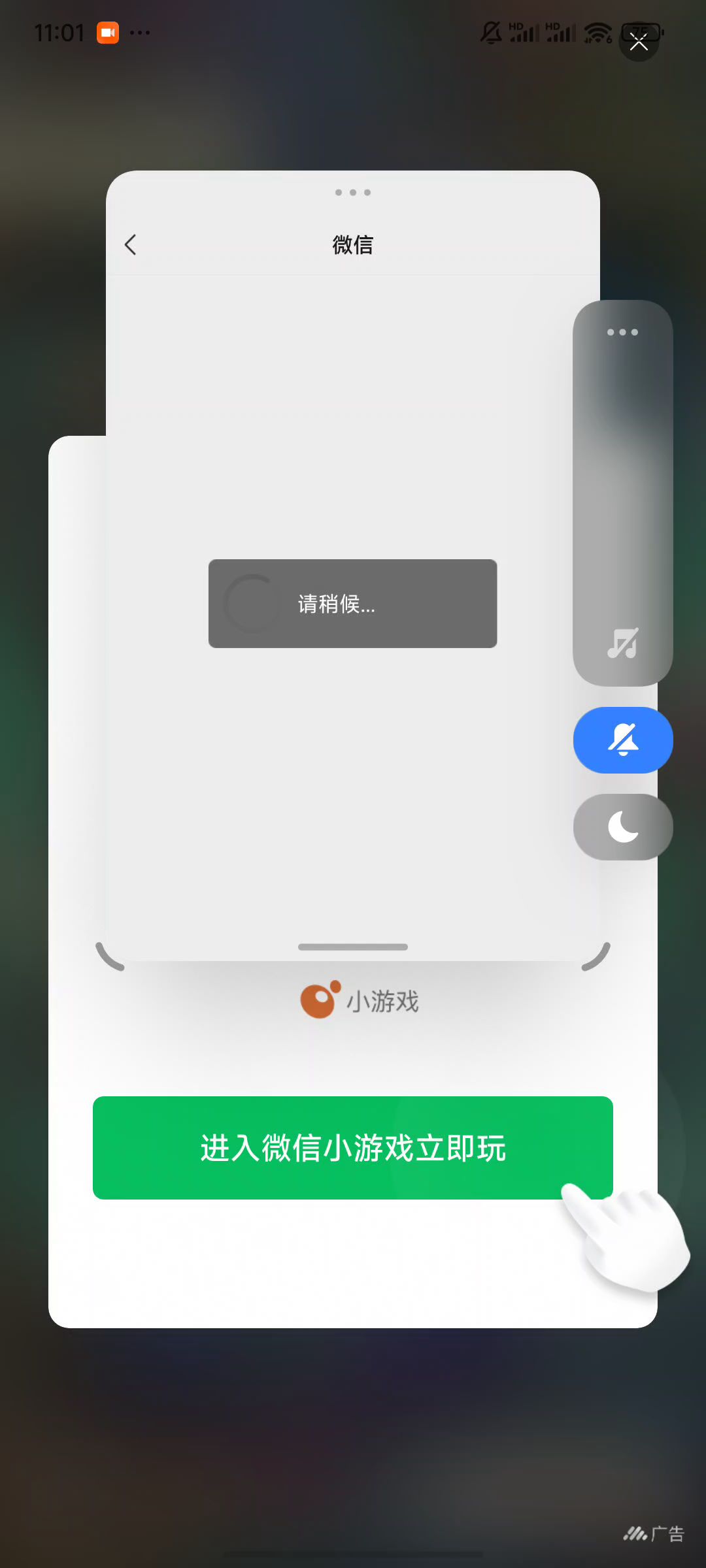
Task: Close the advertisement with the X button
Action: click(x=639, y=42)
